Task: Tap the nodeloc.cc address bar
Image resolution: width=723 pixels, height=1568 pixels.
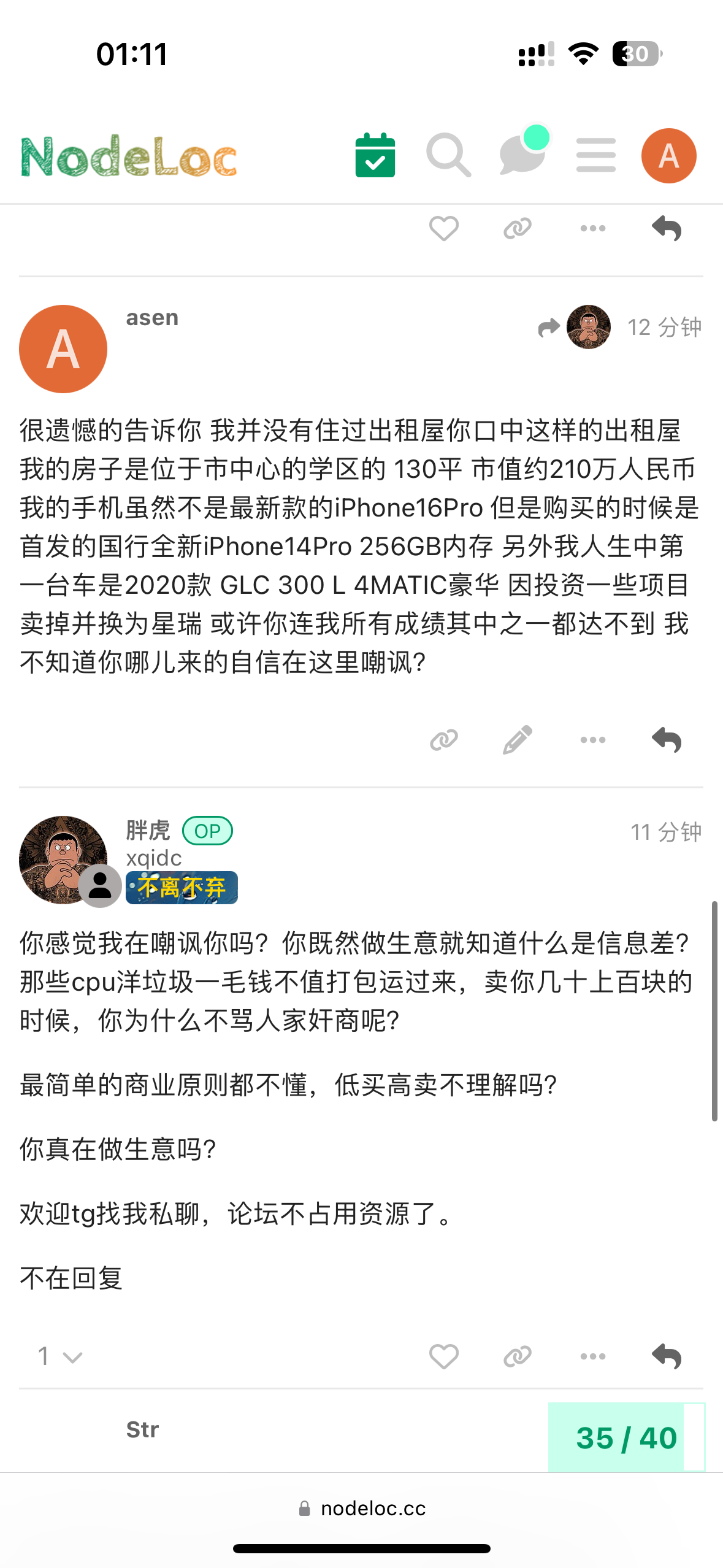Action: point(362,1508)
